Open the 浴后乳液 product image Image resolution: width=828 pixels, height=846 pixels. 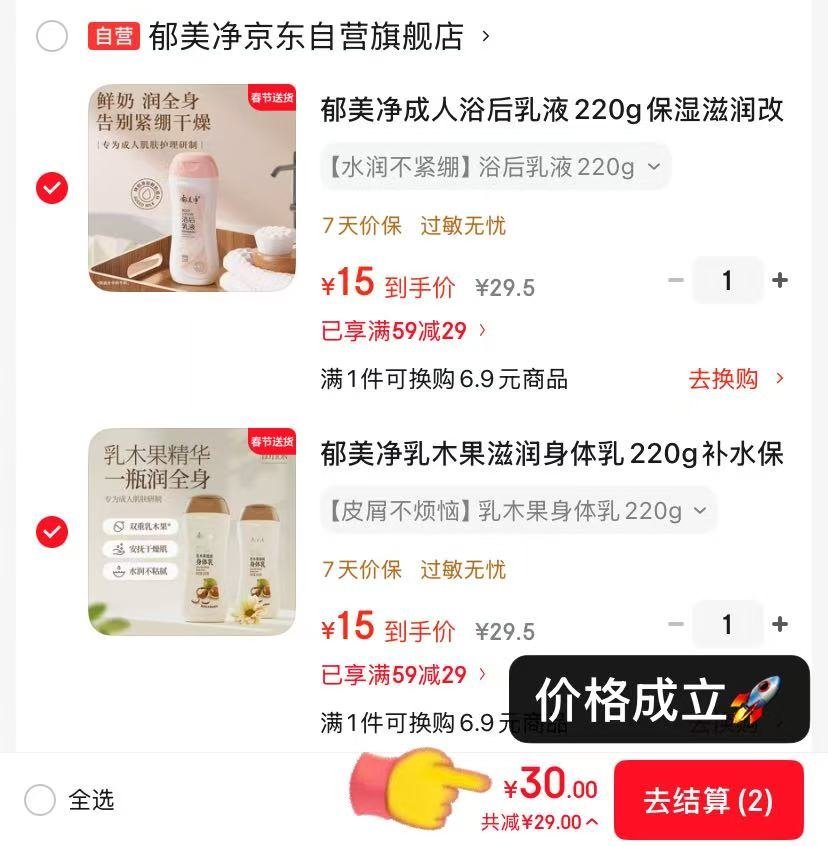click(192, 188)
